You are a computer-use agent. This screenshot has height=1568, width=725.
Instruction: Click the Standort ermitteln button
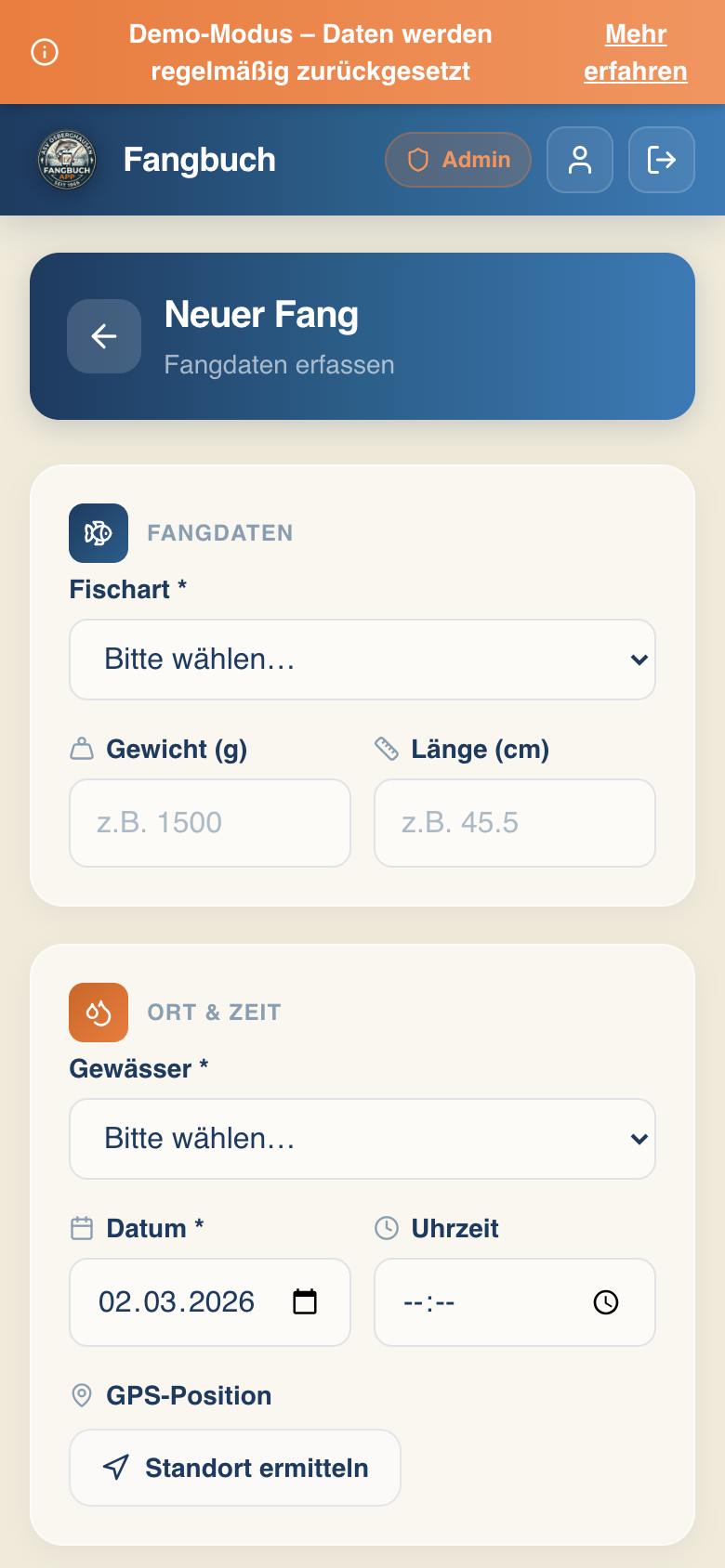(x=234, y=1468)
